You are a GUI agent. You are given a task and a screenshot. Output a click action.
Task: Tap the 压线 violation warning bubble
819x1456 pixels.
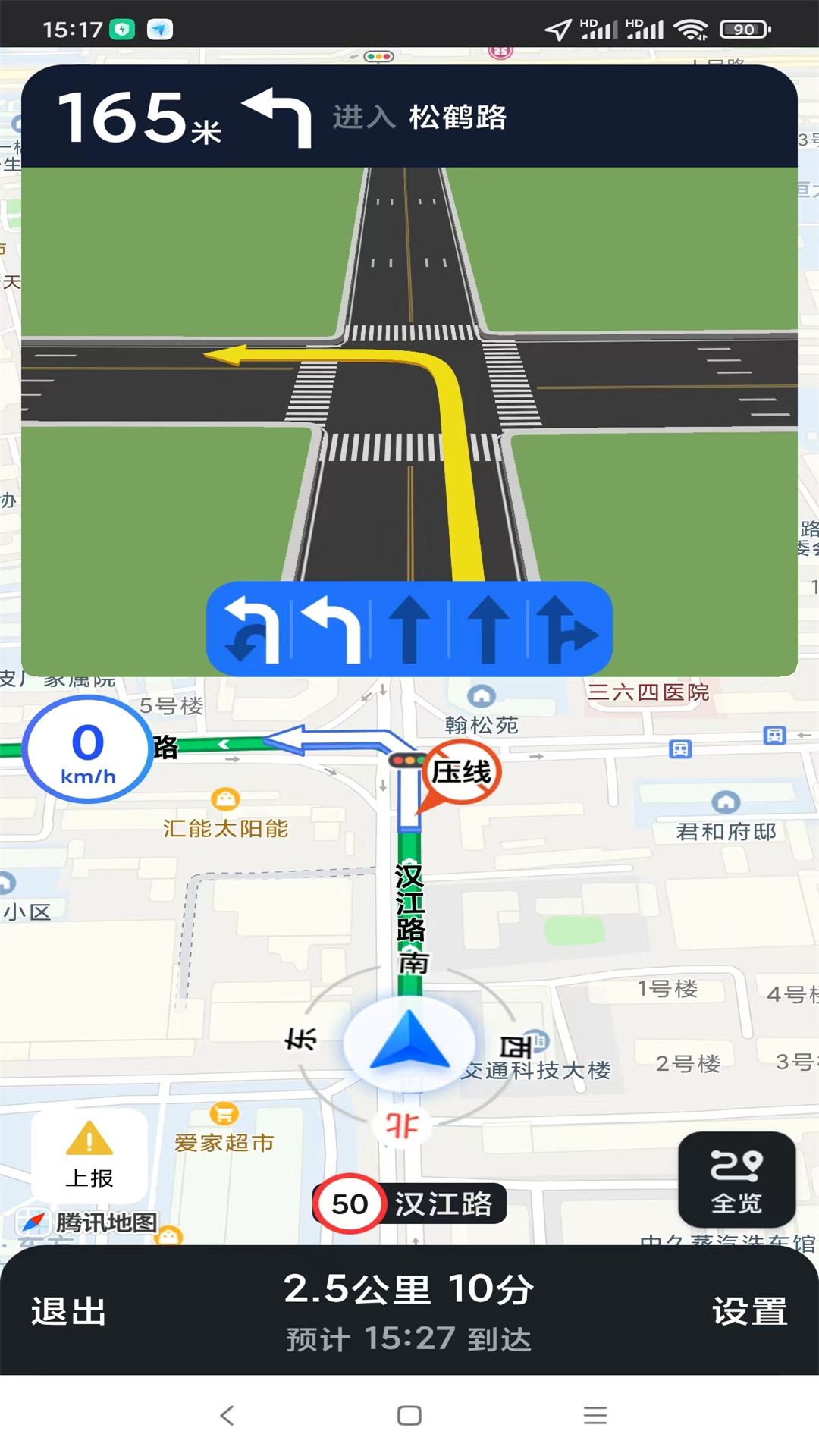(463, 771)
